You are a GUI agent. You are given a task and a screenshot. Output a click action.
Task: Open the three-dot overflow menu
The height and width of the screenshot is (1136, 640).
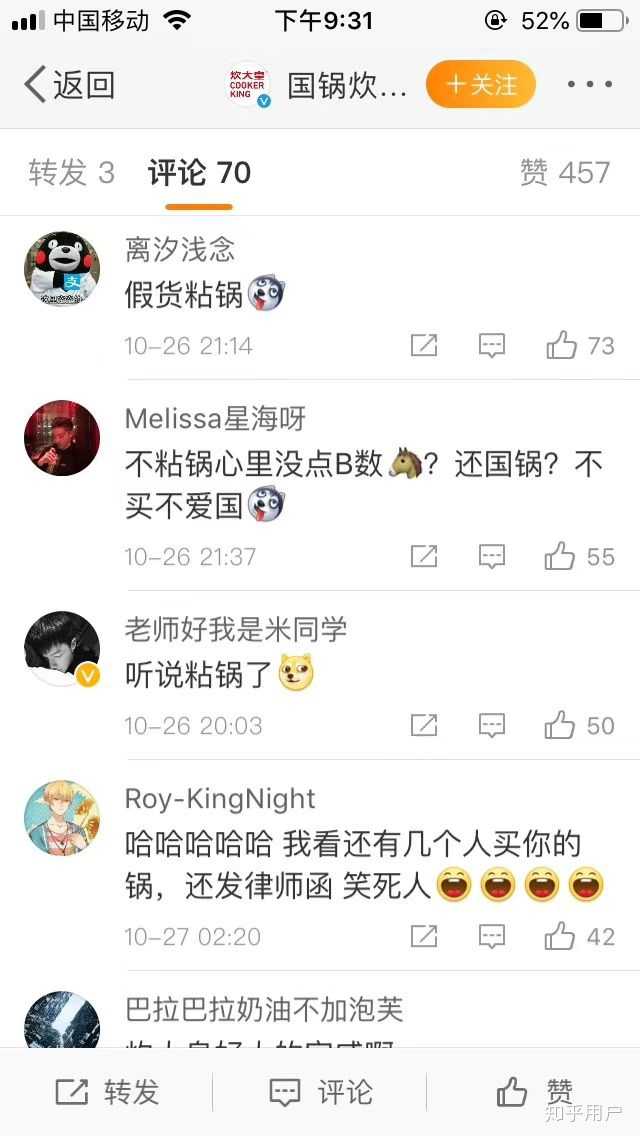coord(589,85)
